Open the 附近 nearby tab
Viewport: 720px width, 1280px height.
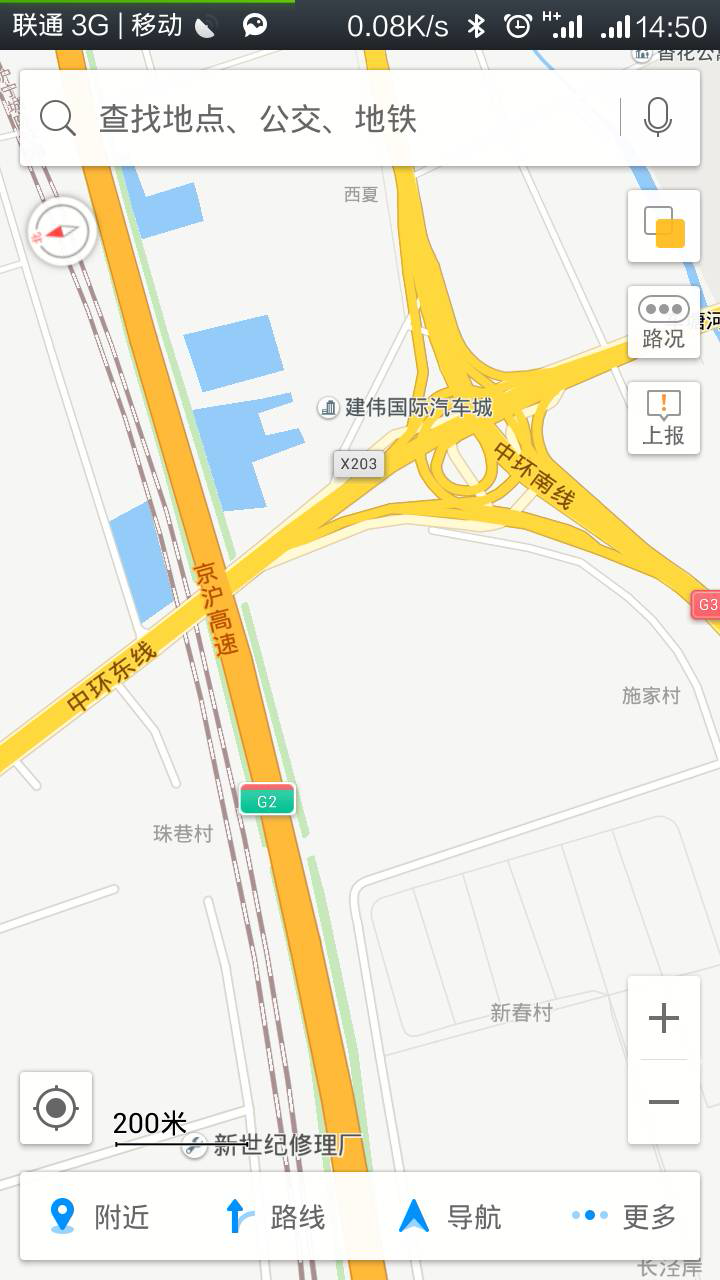(100, 1217)
